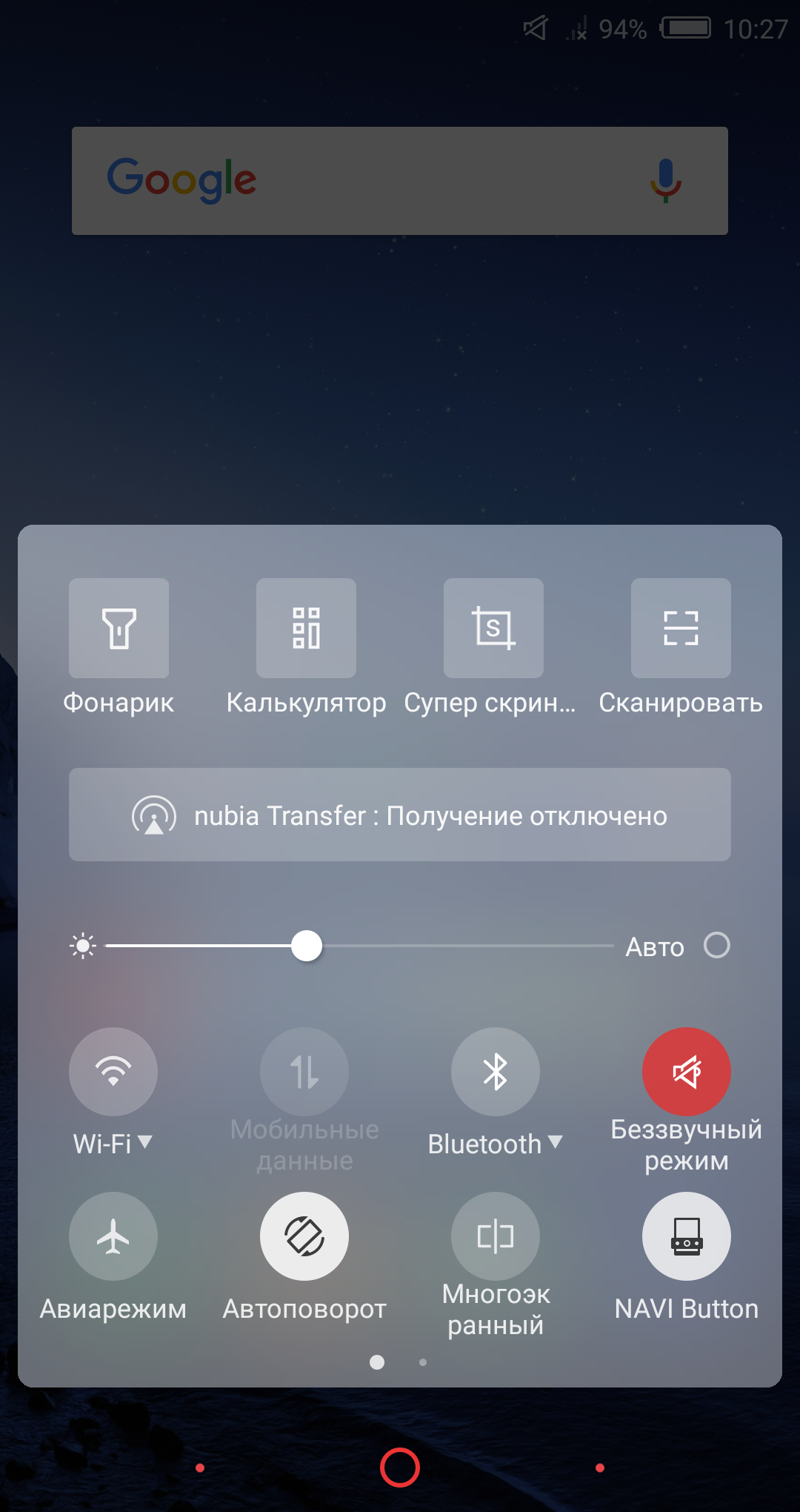Expand the Wi-Fi network dropdown arrow
The height and width of the screenshot is (1512, 800).
(x=145, y=1142)
